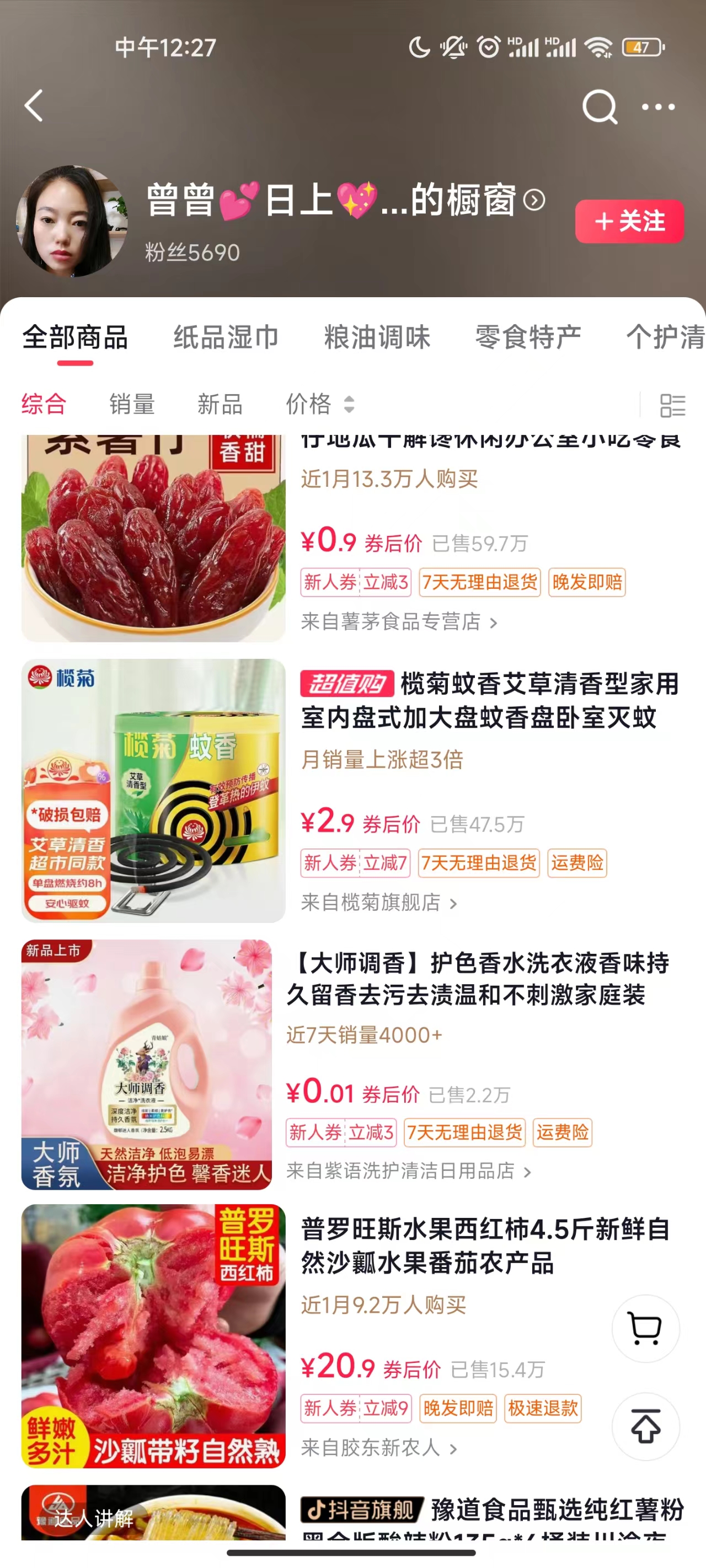
Task: Open the search magnifier icon
Action: point(600,107)
